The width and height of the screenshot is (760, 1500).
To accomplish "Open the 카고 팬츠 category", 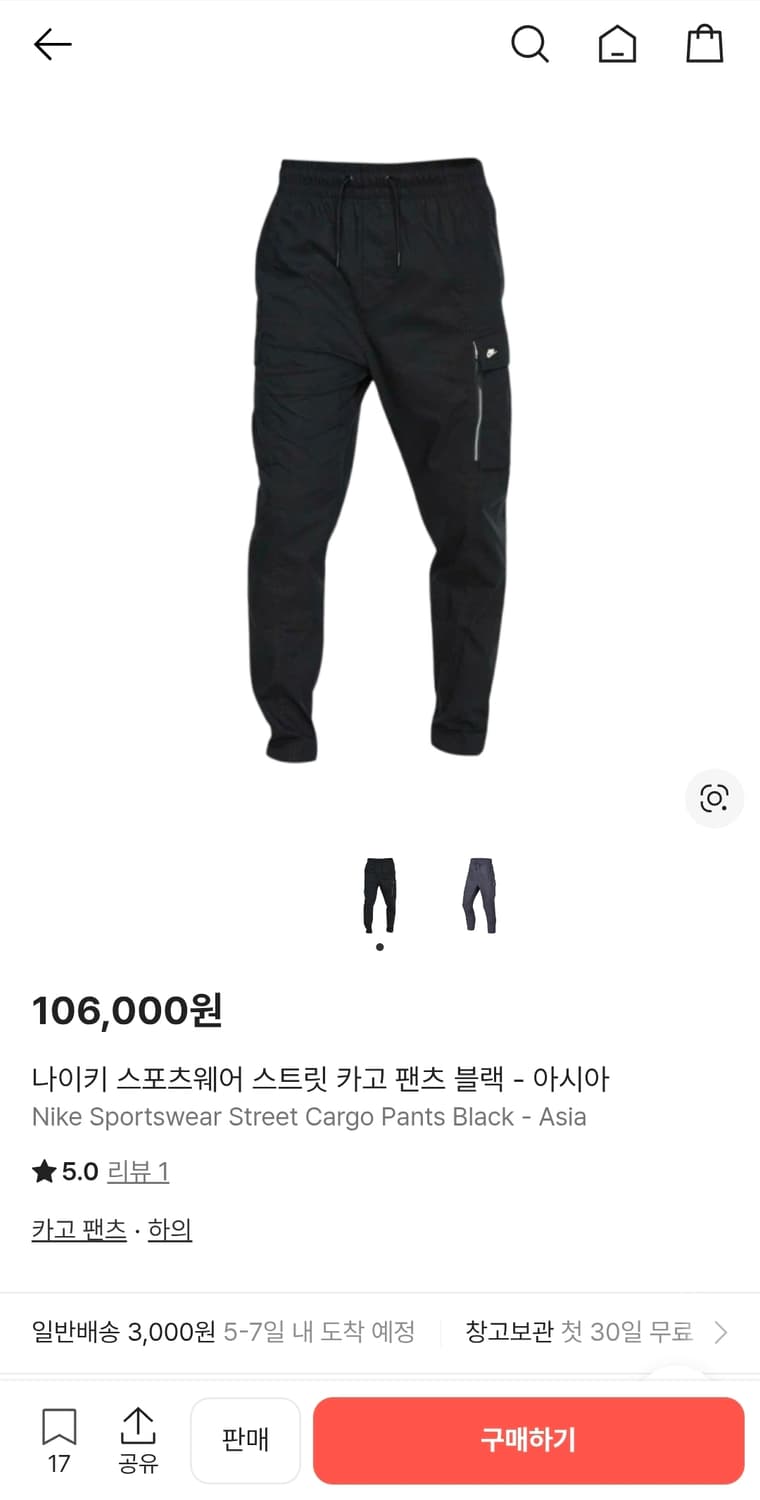I will click(78, 1228).
